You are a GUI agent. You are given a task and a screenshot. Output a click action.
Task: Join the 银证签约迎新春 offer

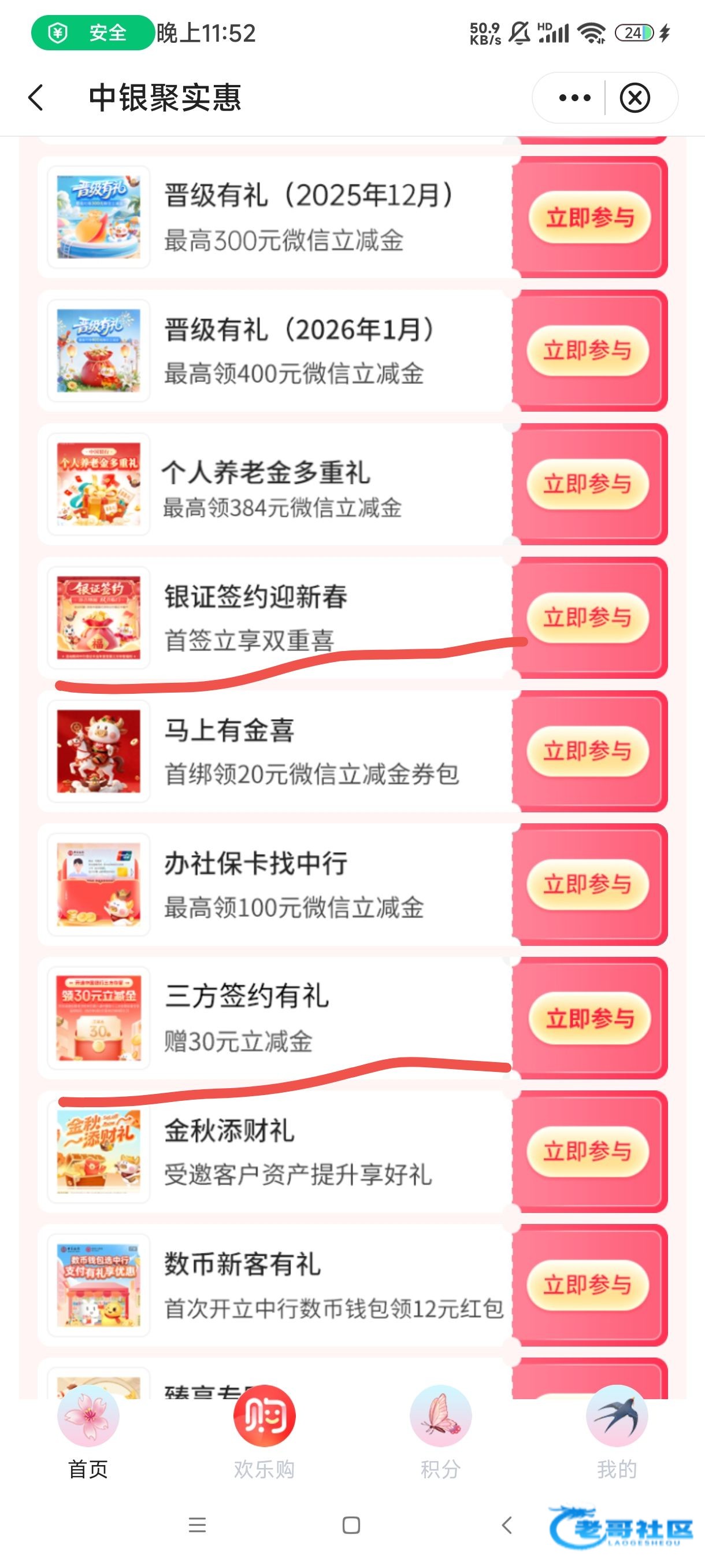point(588,618)
